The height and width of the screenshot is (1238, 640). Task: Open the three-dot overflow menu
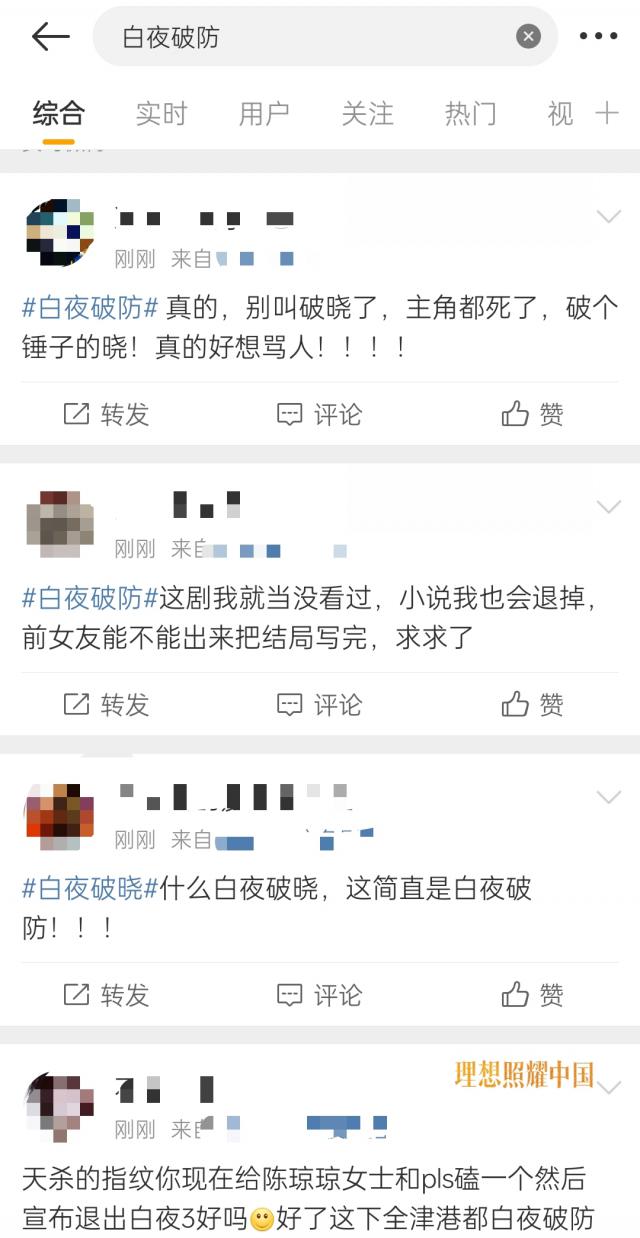point(598,37)
